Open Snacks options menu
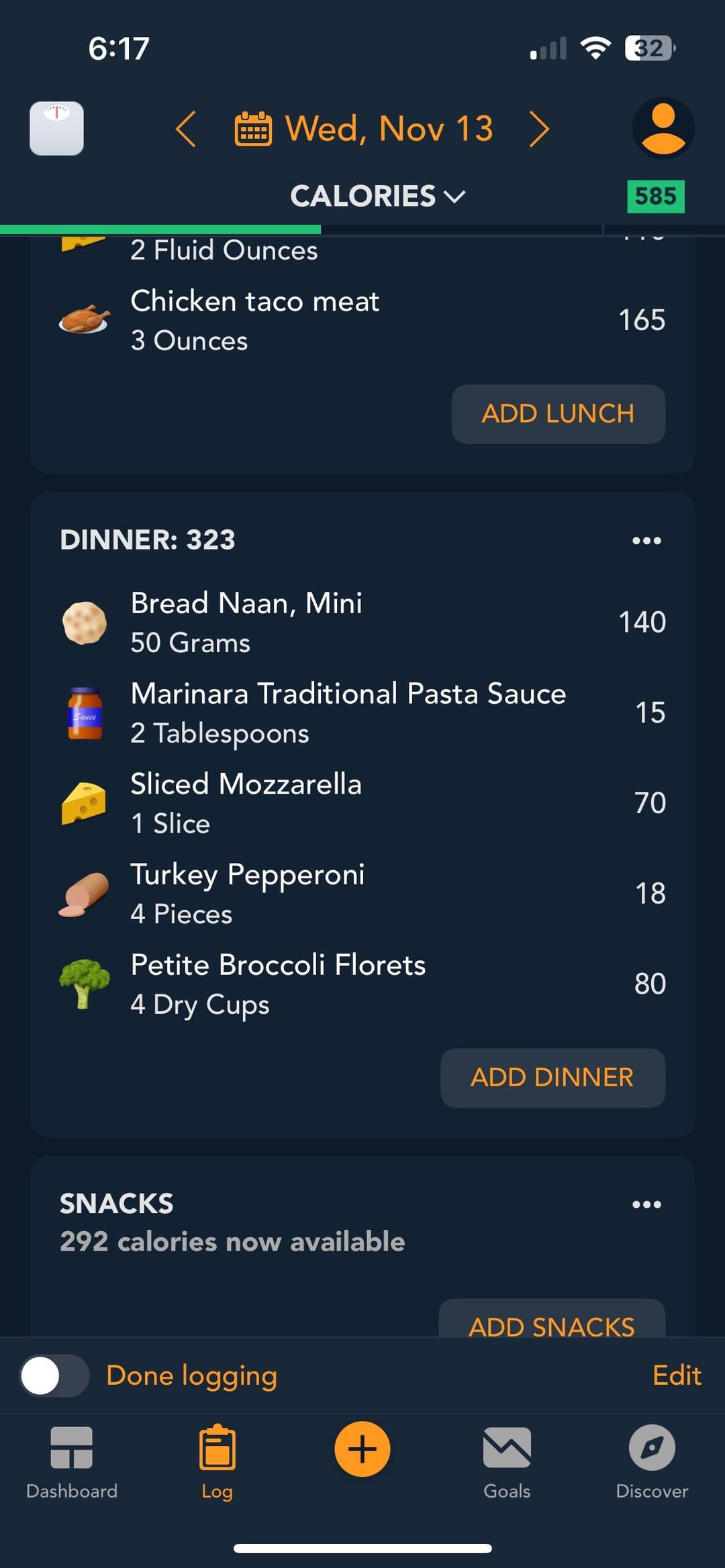The width and height of the screenshot is (725, 1568). point(646,1204)
